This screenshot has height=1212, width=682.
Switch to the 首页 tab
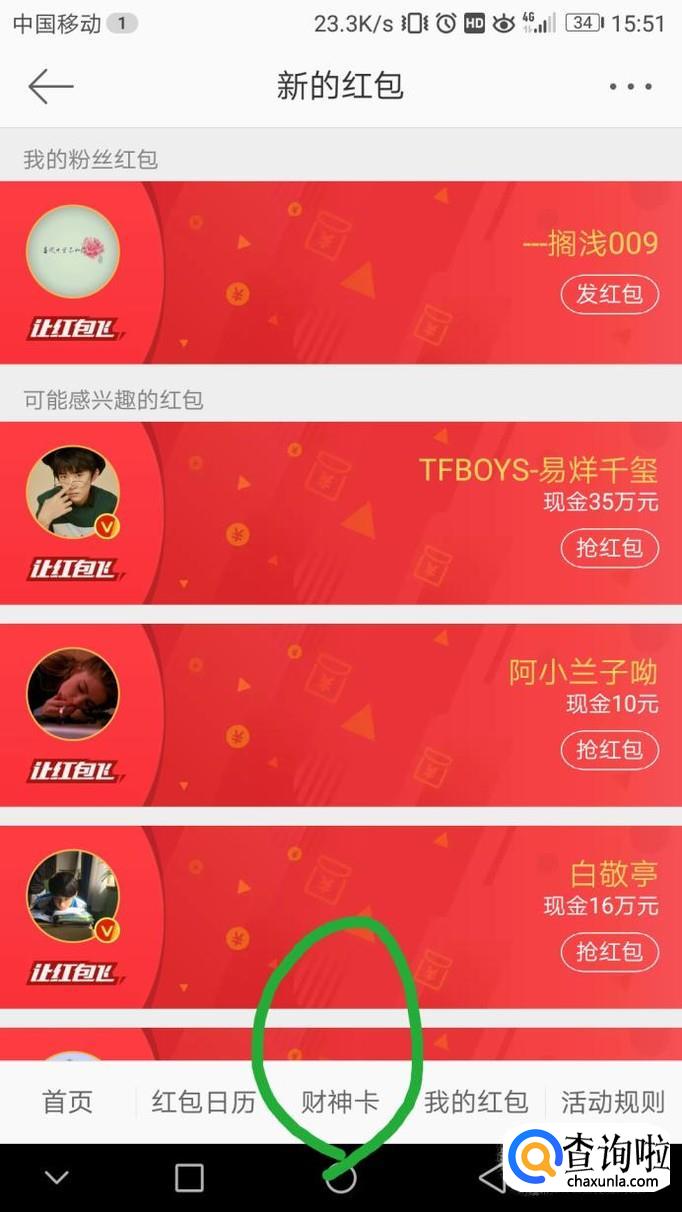click(67, 1103)
